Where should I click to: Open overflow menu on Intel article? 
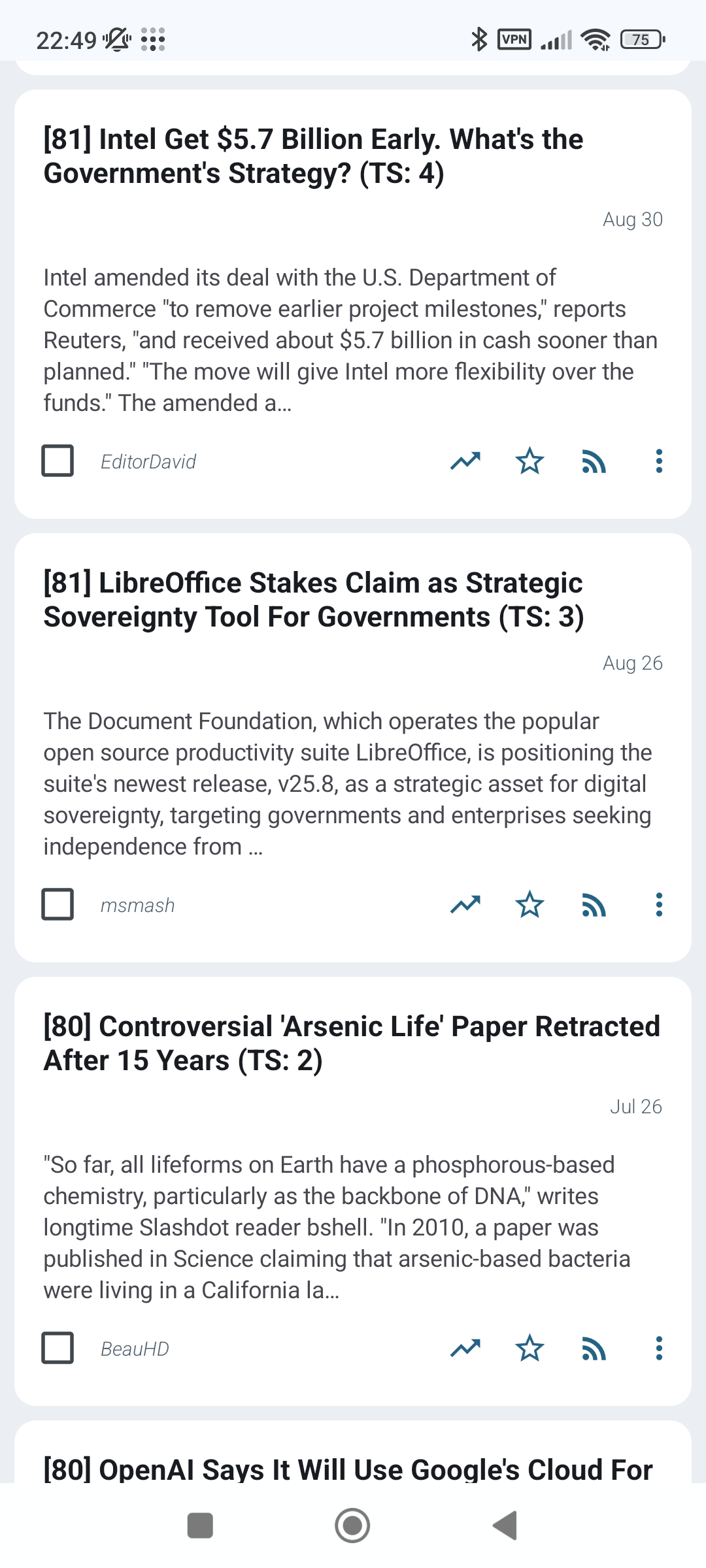[659, 461]
